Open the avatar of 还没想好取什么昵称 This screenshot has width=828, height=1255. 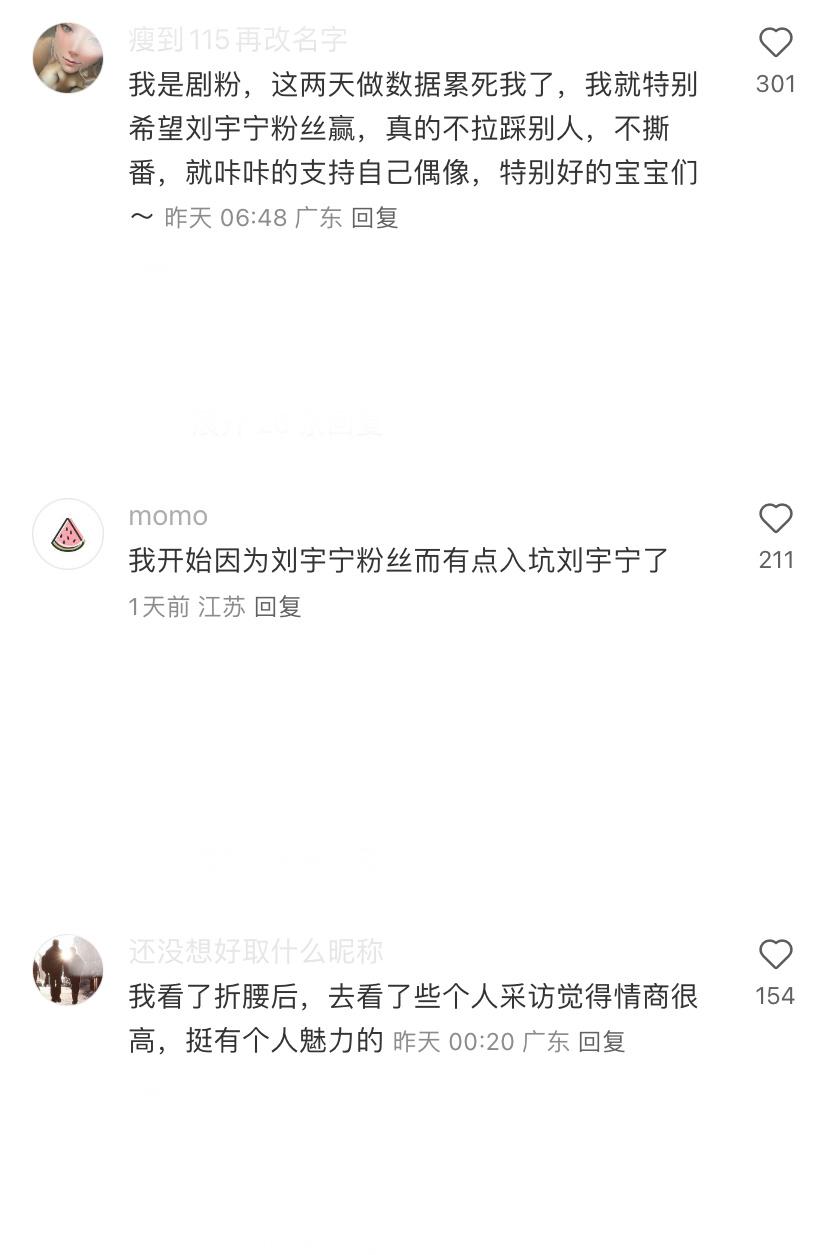68,970
